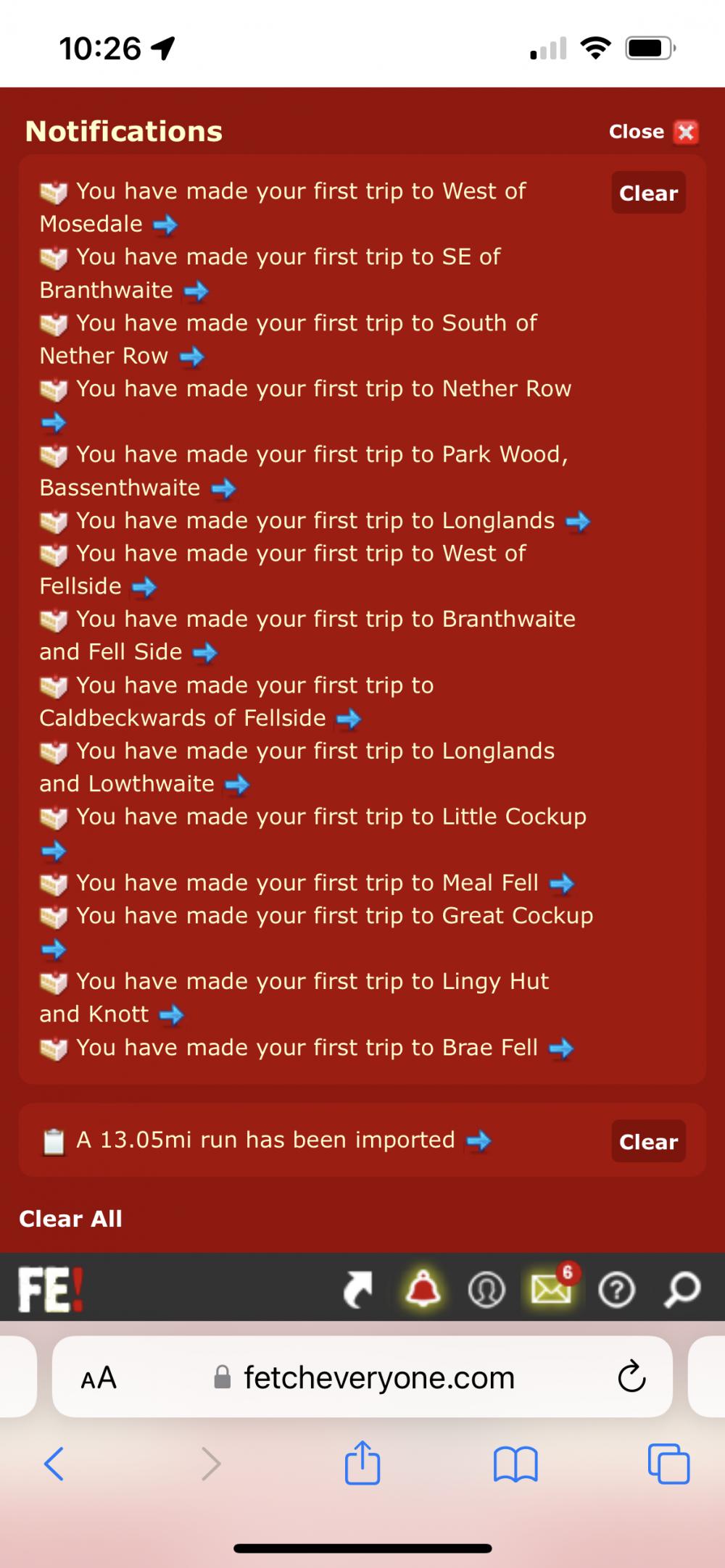The image size is (725, 1568).
Task: Tap the curved arrow icon in toolbar
Action: click(357, 1290)
